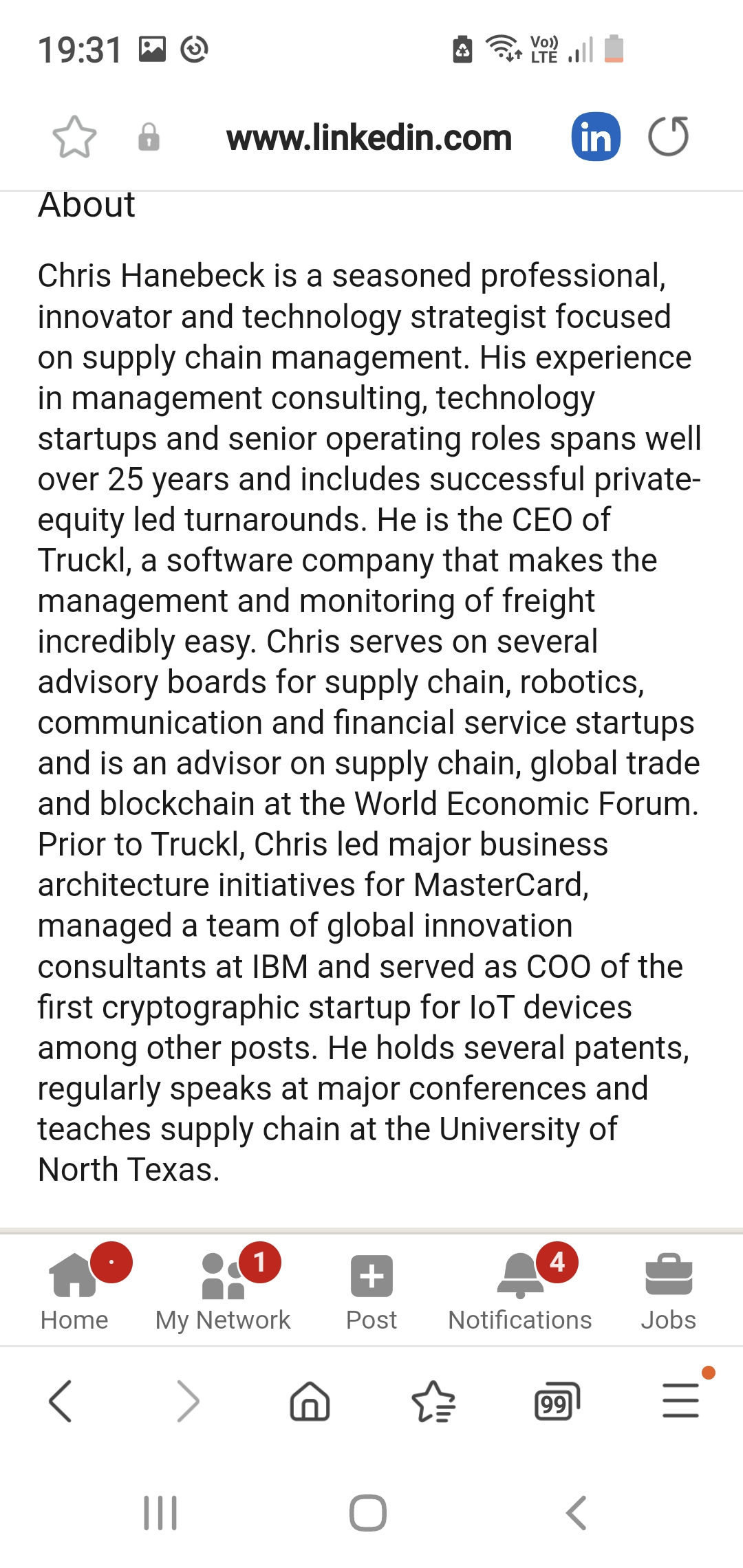Image resolution: width=743 pixels, height=1568 pixels.
Task: Go to the LinkedIn Home tab
Action: (74, 1289)
